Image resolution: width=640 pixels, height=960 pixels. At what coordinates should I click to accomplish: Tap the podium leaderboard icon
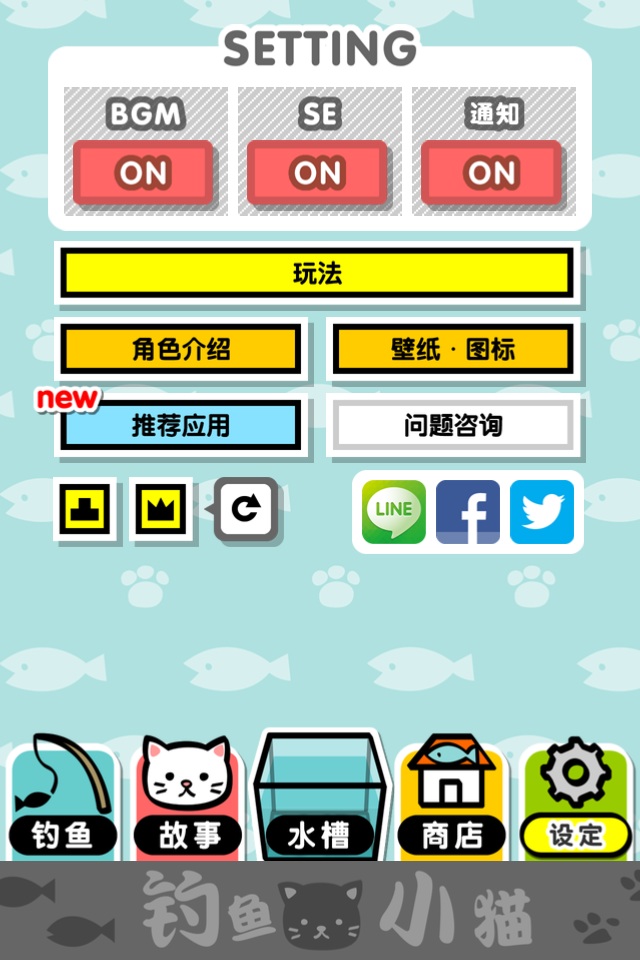click(85, 509)
